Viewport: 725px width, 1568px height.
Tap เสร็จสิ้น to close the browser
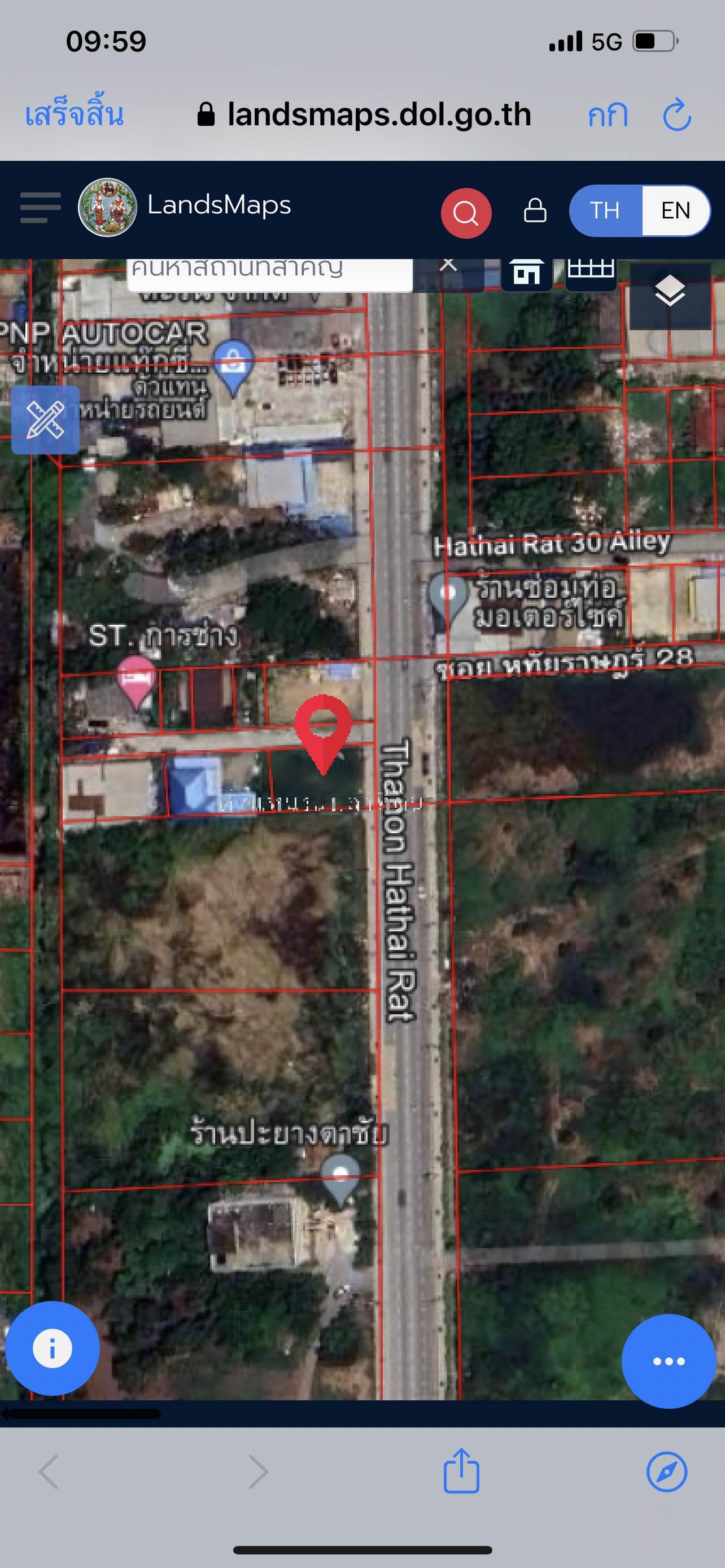pos(73,114)
